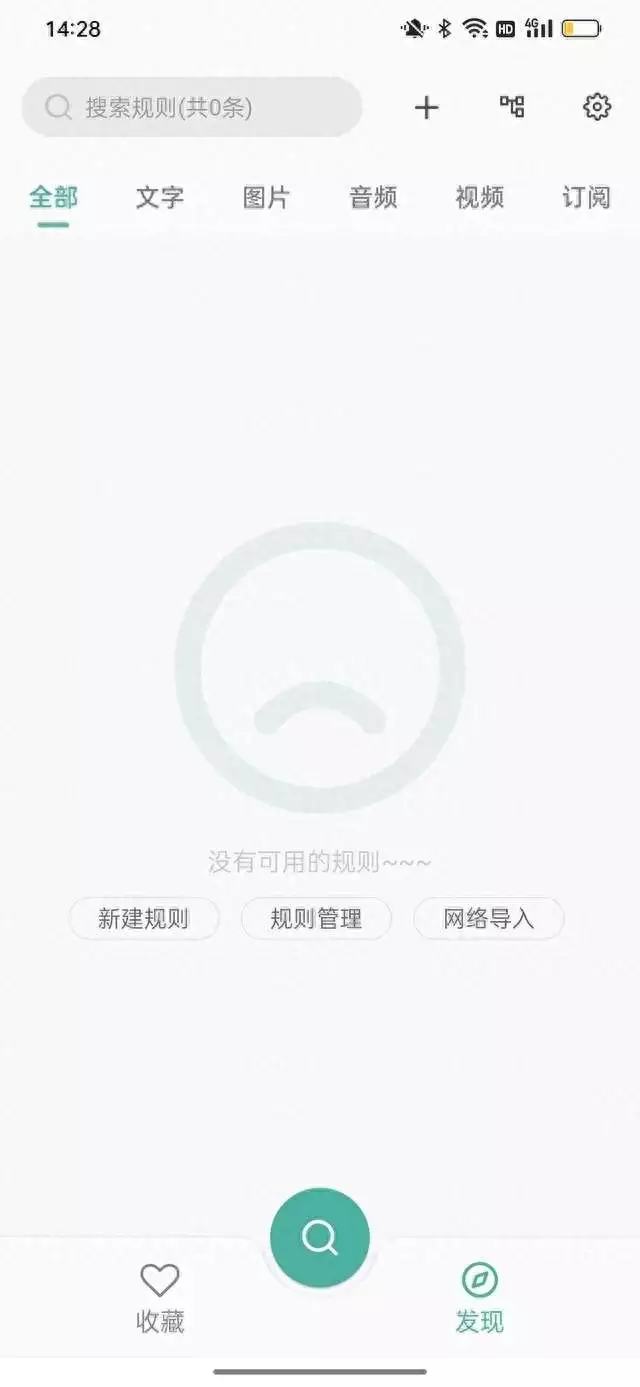Open settings gear icon
Screen dimensions: 640x1387
(597, 106)
